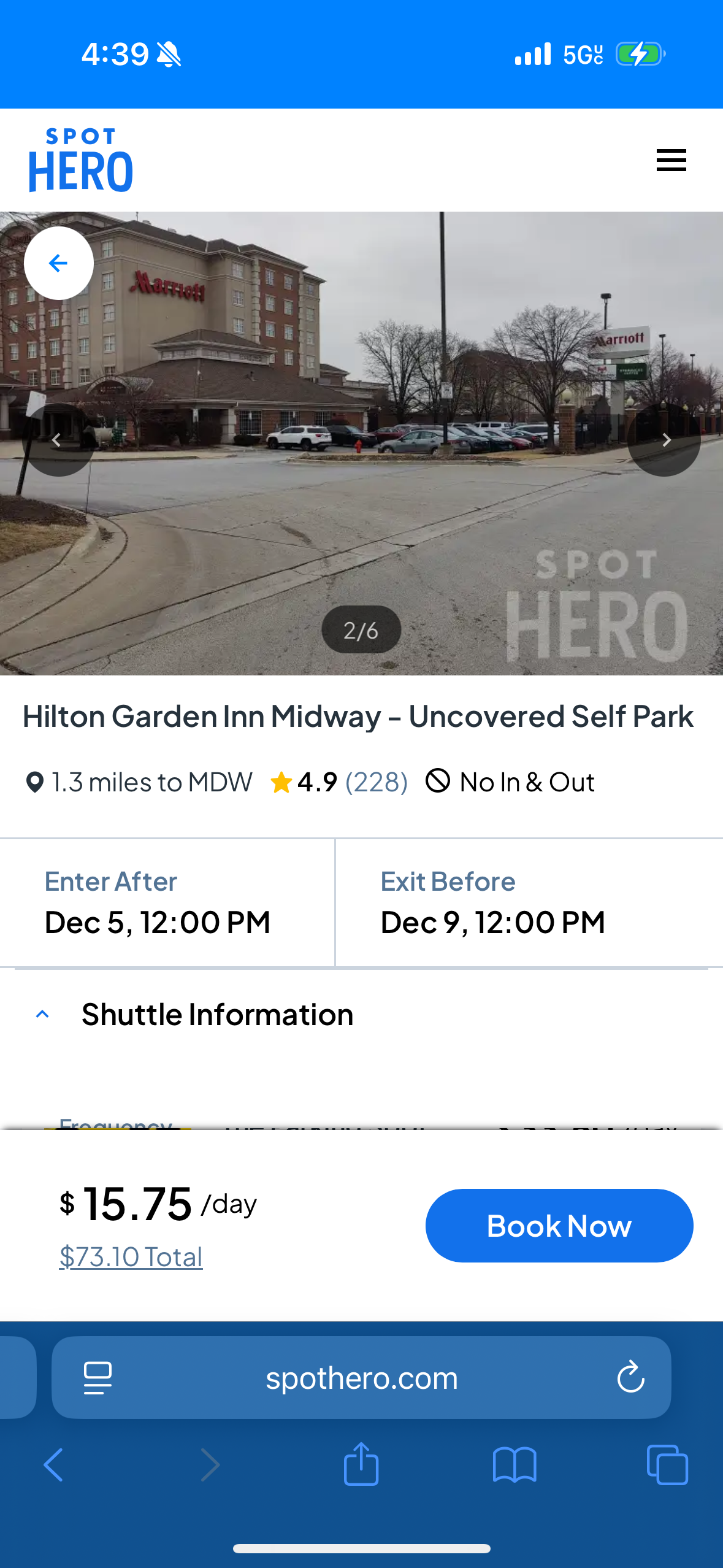Reload the spothero.com page

(x=630, y=1378)
